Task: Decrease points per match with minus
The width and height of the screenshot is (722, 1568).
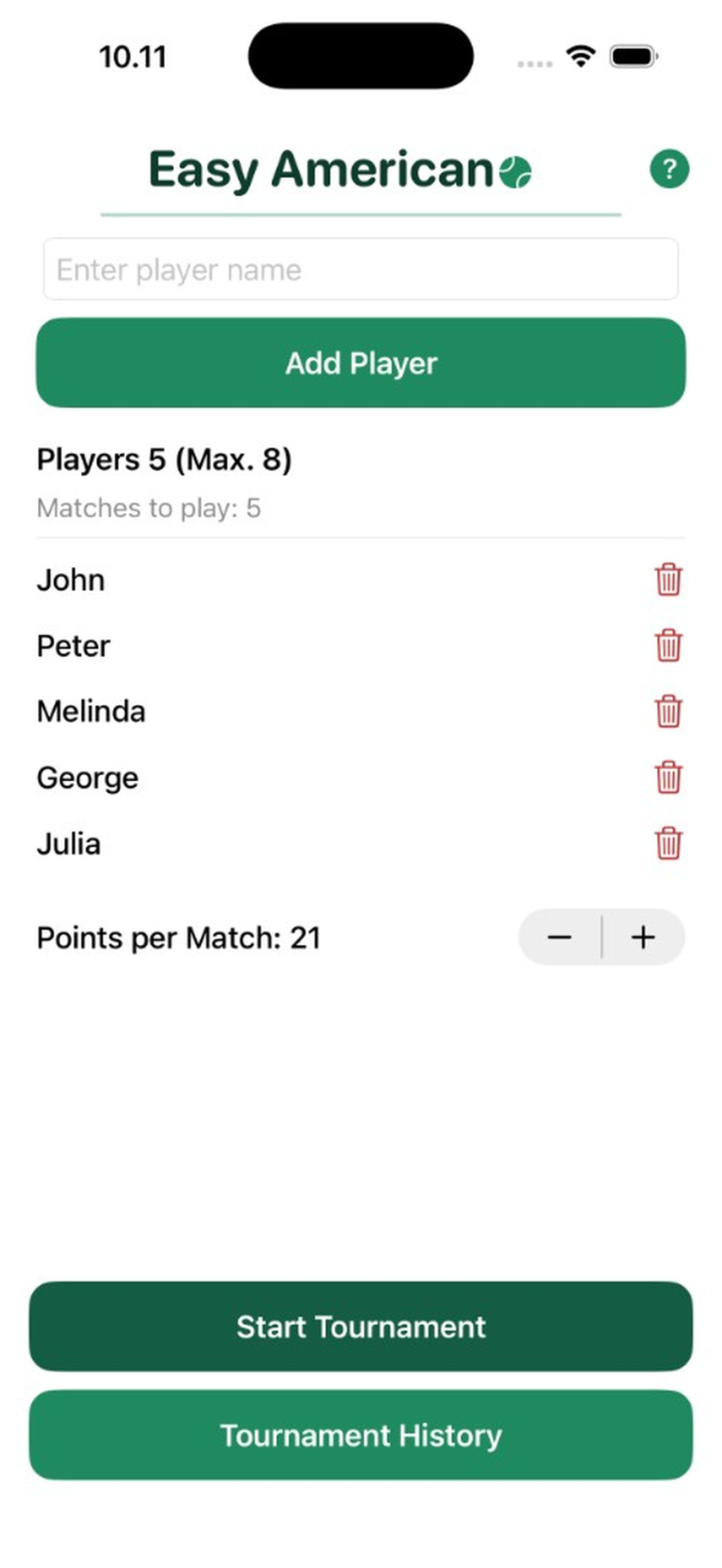Action: coord(559,937)
